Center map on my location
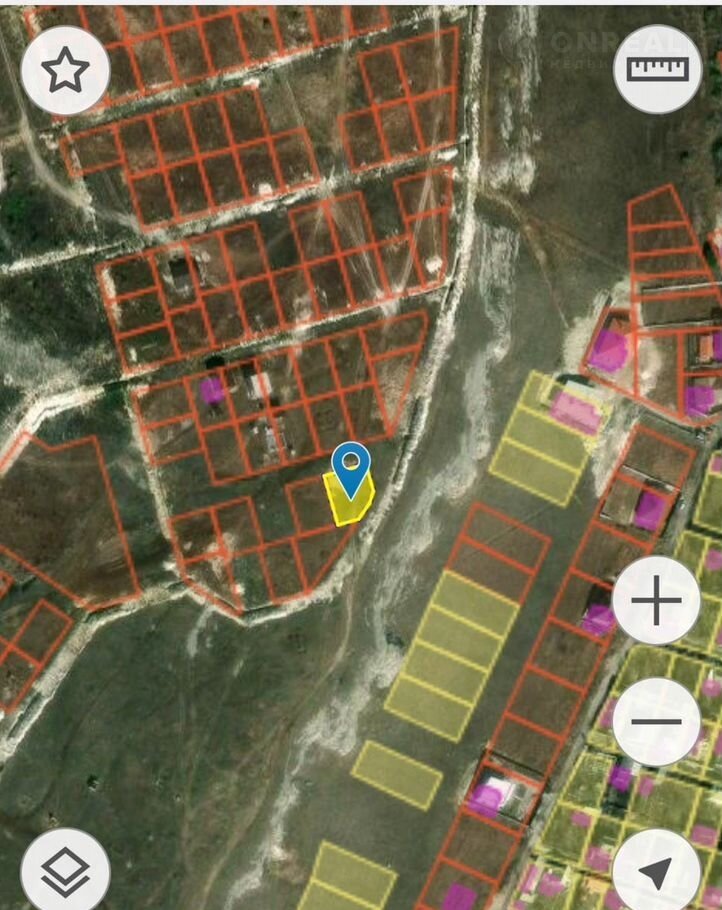The width and height of the screenshot is (722, 910). 657,872
